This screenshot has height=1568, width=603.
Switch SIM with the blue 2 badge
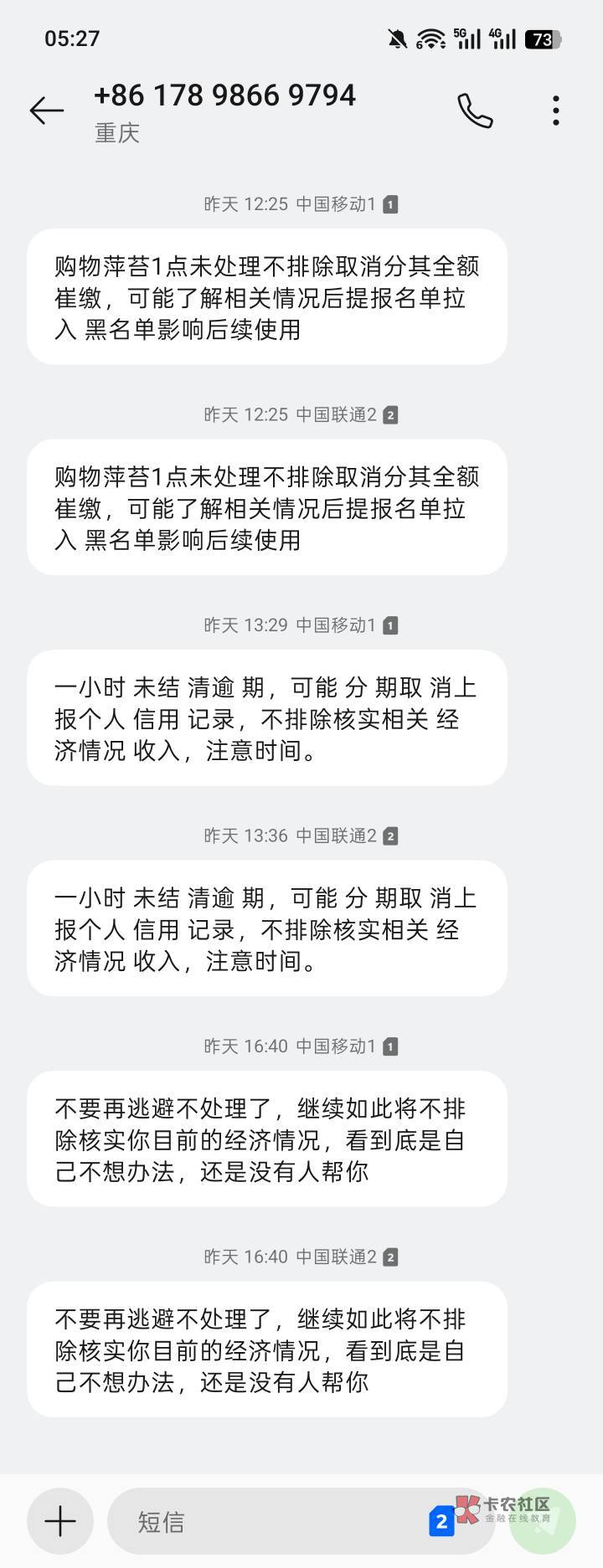point(441,1521)
